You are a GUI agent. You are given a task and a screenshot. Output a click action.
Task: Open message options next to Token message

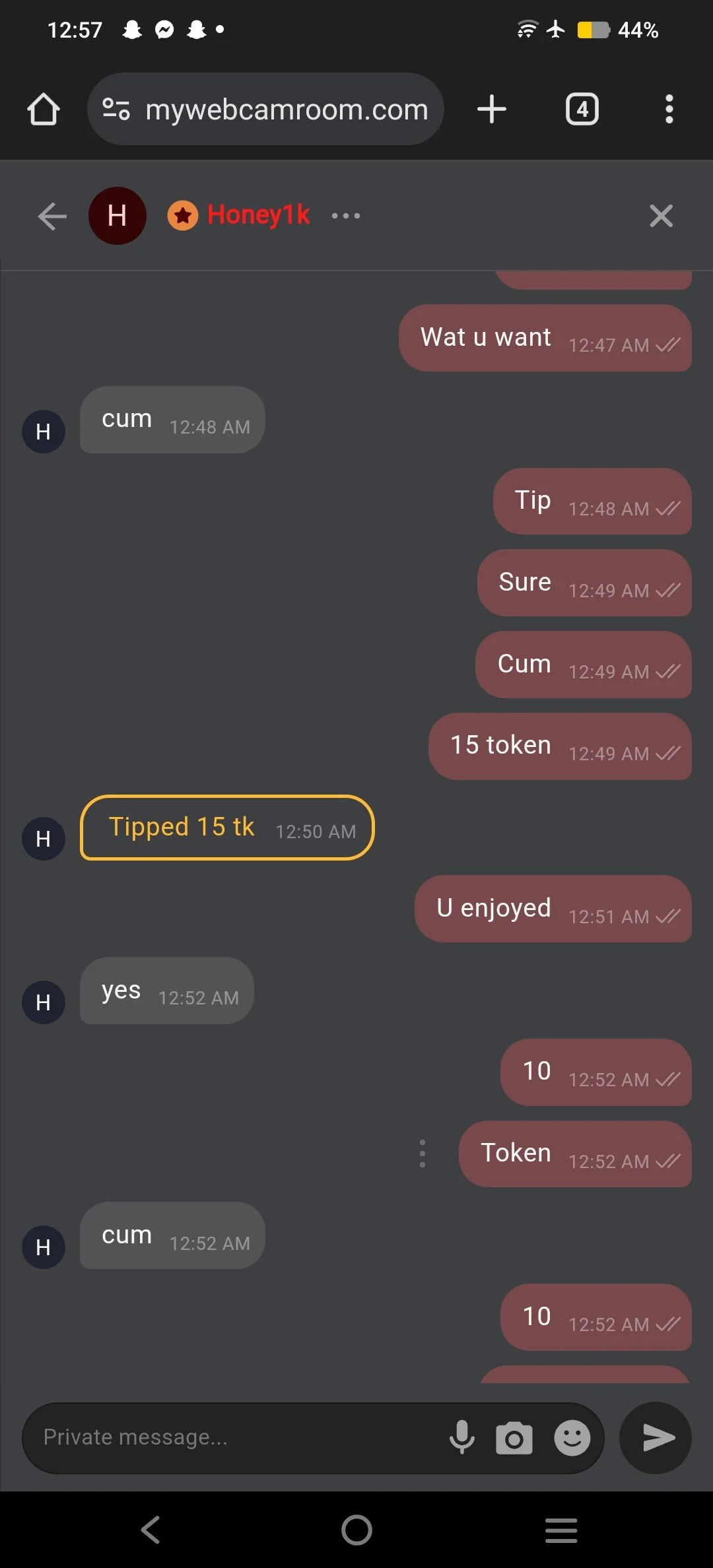[423, 1154]
